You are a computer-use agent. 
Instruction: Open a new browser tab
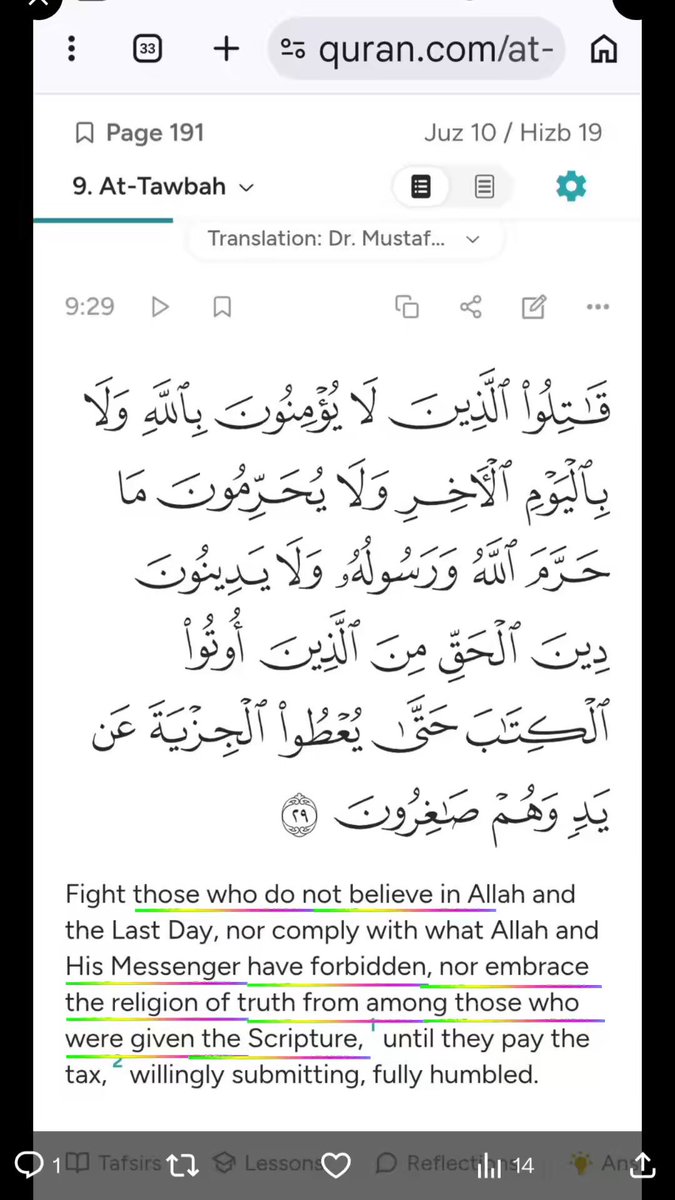pyautogui.click(x=226, y=49)
